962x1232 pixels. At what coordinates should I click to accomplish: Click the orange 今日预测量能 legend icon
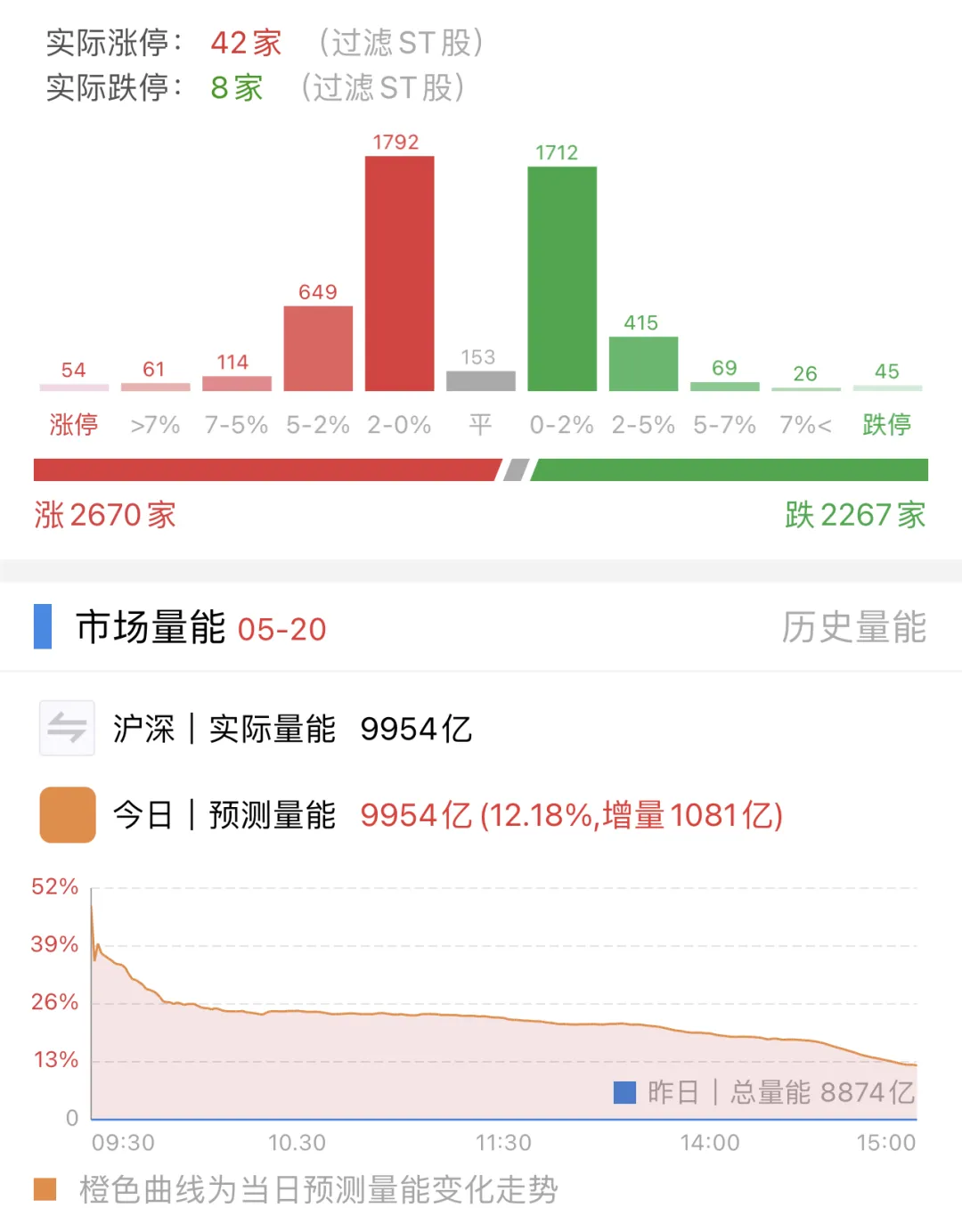coord(66,814)
